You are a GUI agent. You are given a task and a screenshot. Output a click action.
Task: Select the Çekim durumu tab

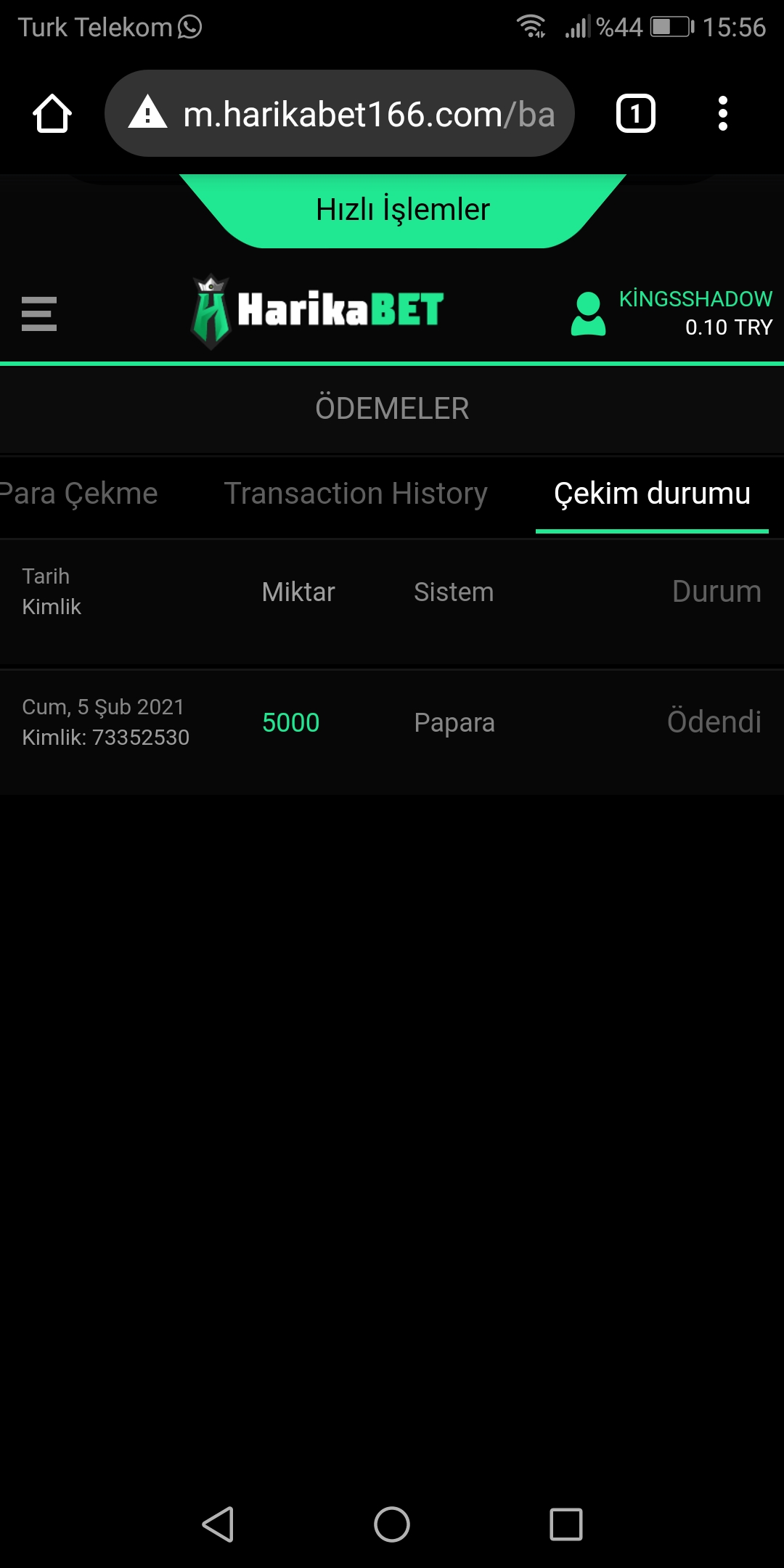652,494
